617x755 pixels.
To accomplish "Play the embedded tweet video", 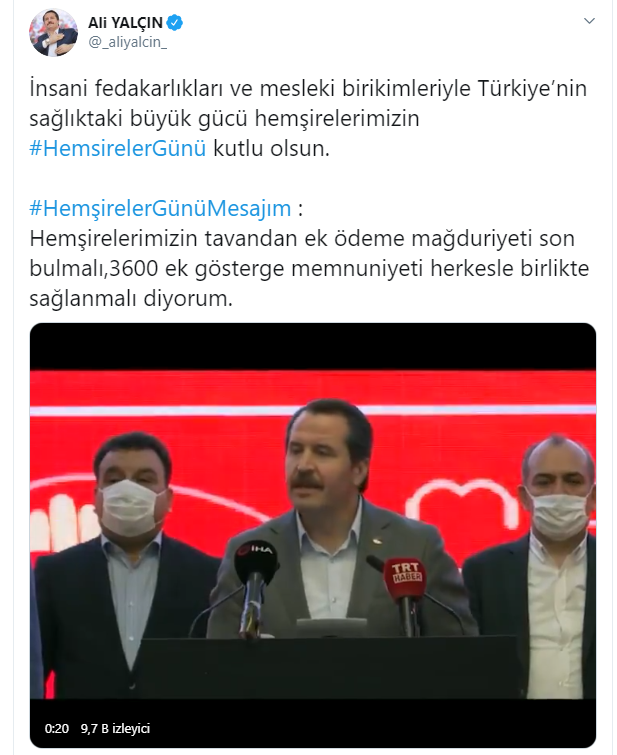I will tap(312, 530).
